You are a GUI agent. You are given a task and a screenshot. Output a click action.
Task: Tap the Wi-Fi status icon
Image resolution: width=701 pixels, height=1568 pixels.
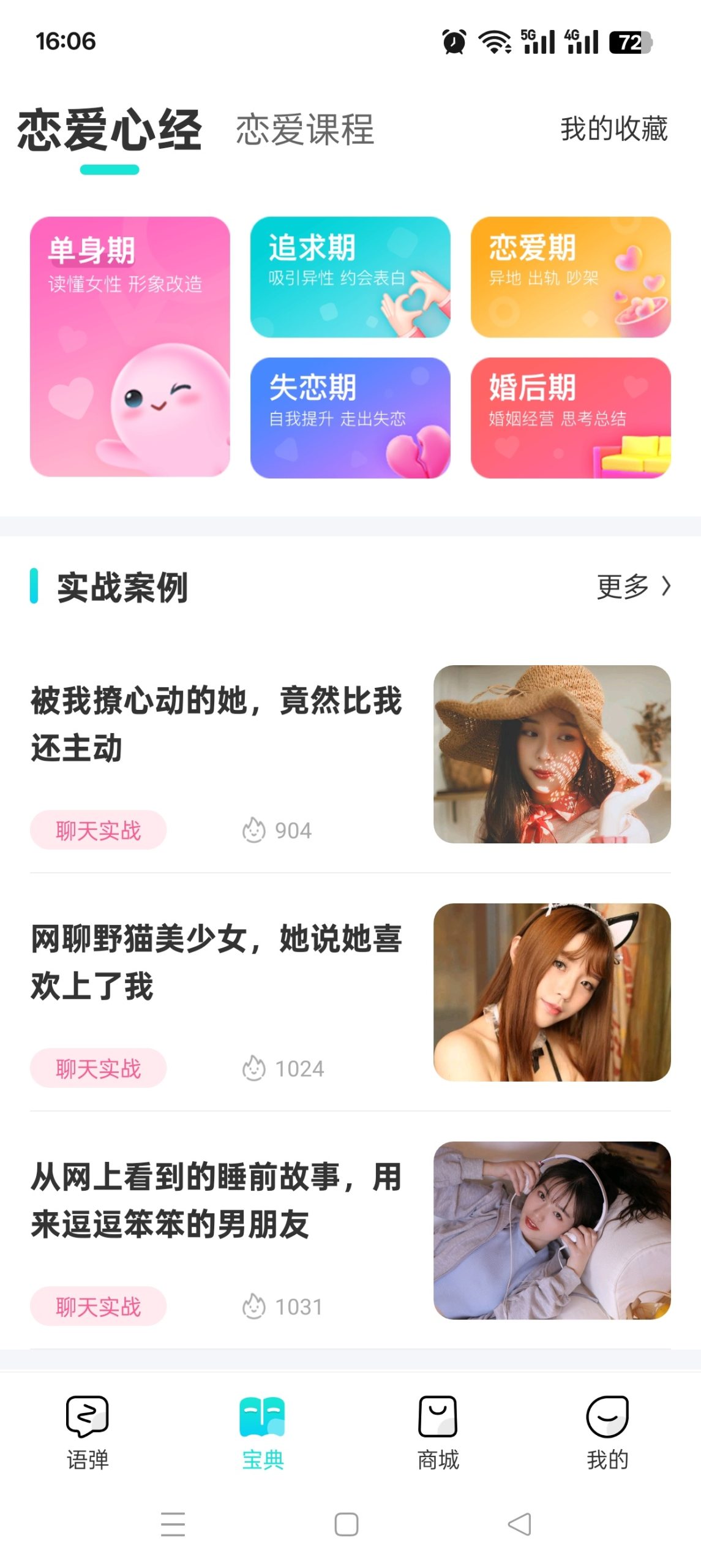coord(493,42)
